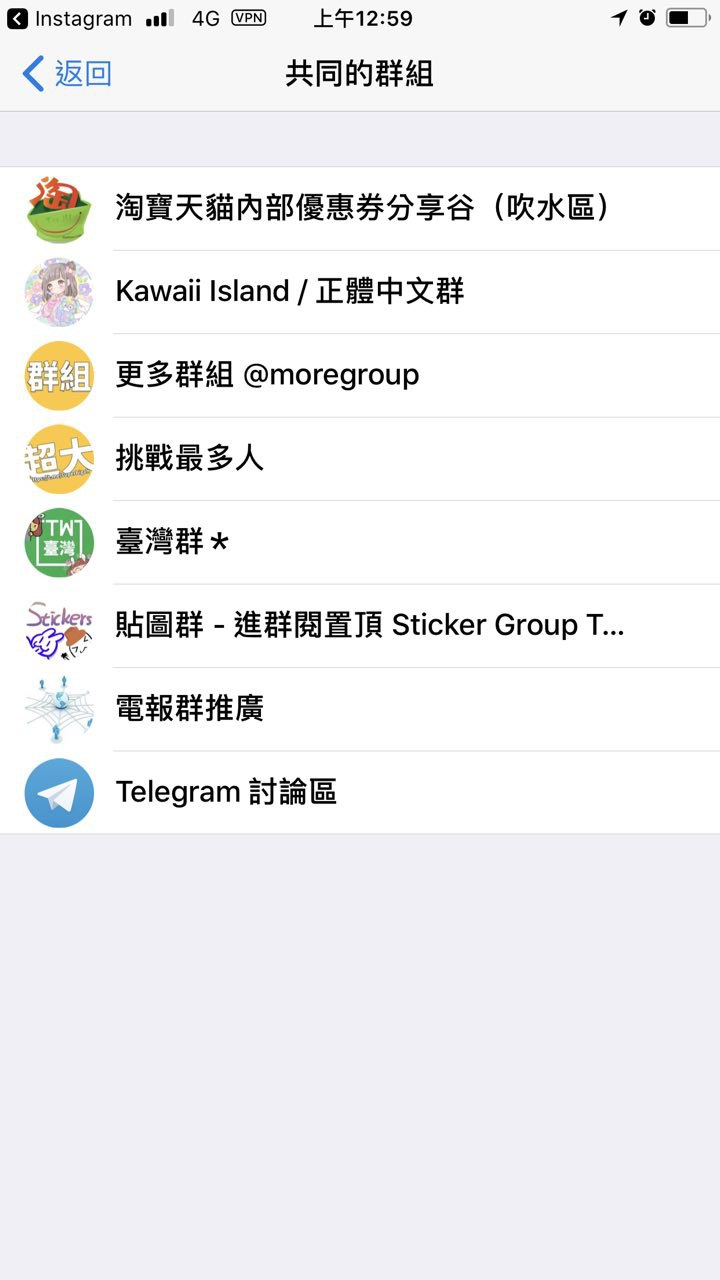
Task: Select the 更多群組 @moregroup row
Action: coord(267,375)
